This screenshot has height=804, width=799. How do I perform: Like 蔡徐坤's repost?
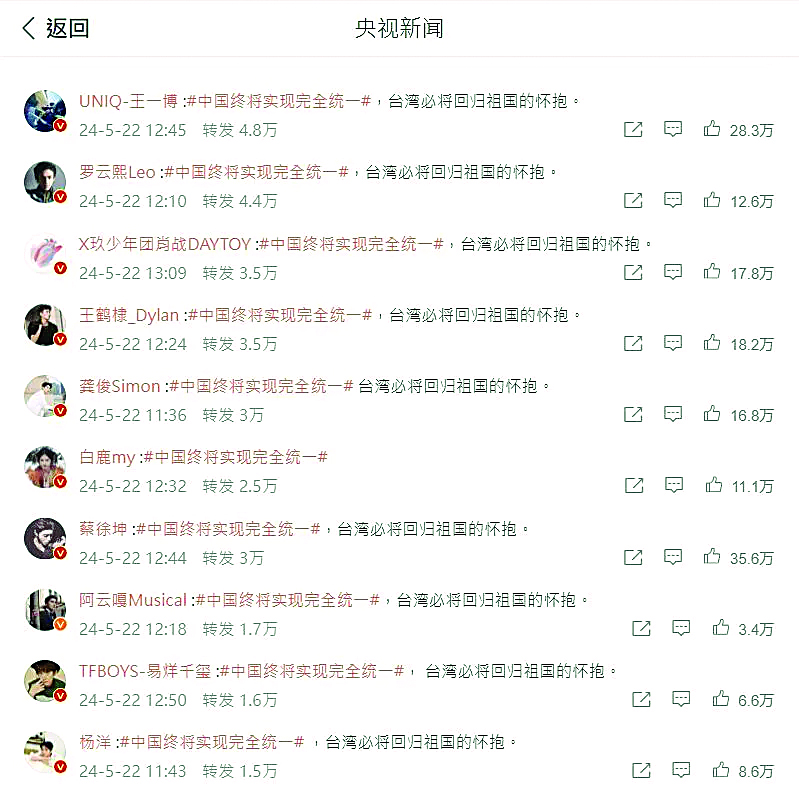[712, 557]
